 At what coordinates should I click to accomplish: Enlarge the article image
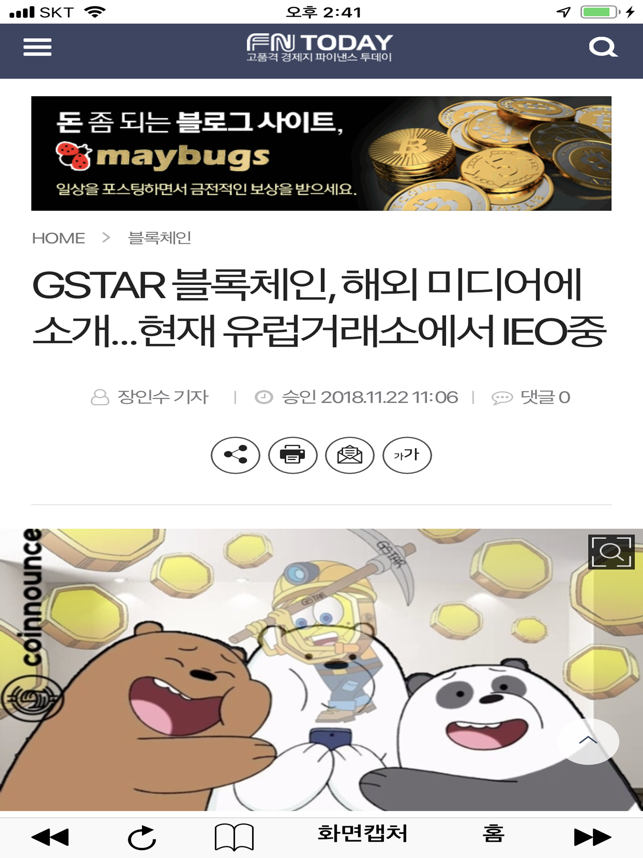click(x=611, y=551)
